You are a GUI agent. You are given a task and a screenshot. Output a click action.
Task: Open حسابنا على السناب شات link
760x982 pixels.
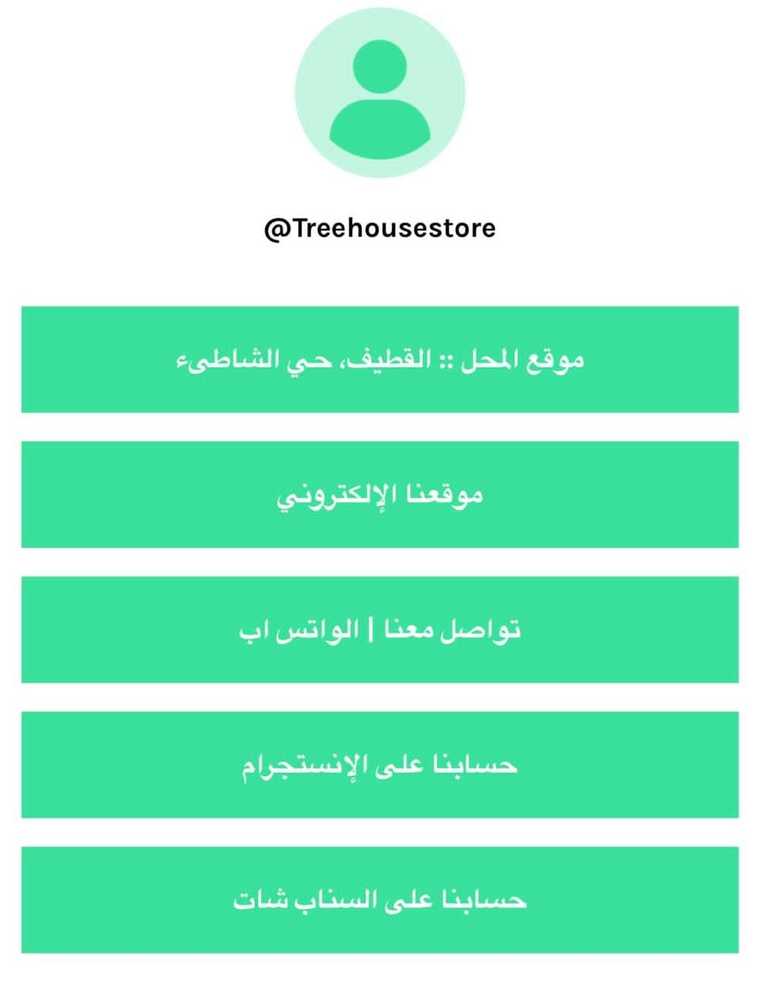click(380, 899)
